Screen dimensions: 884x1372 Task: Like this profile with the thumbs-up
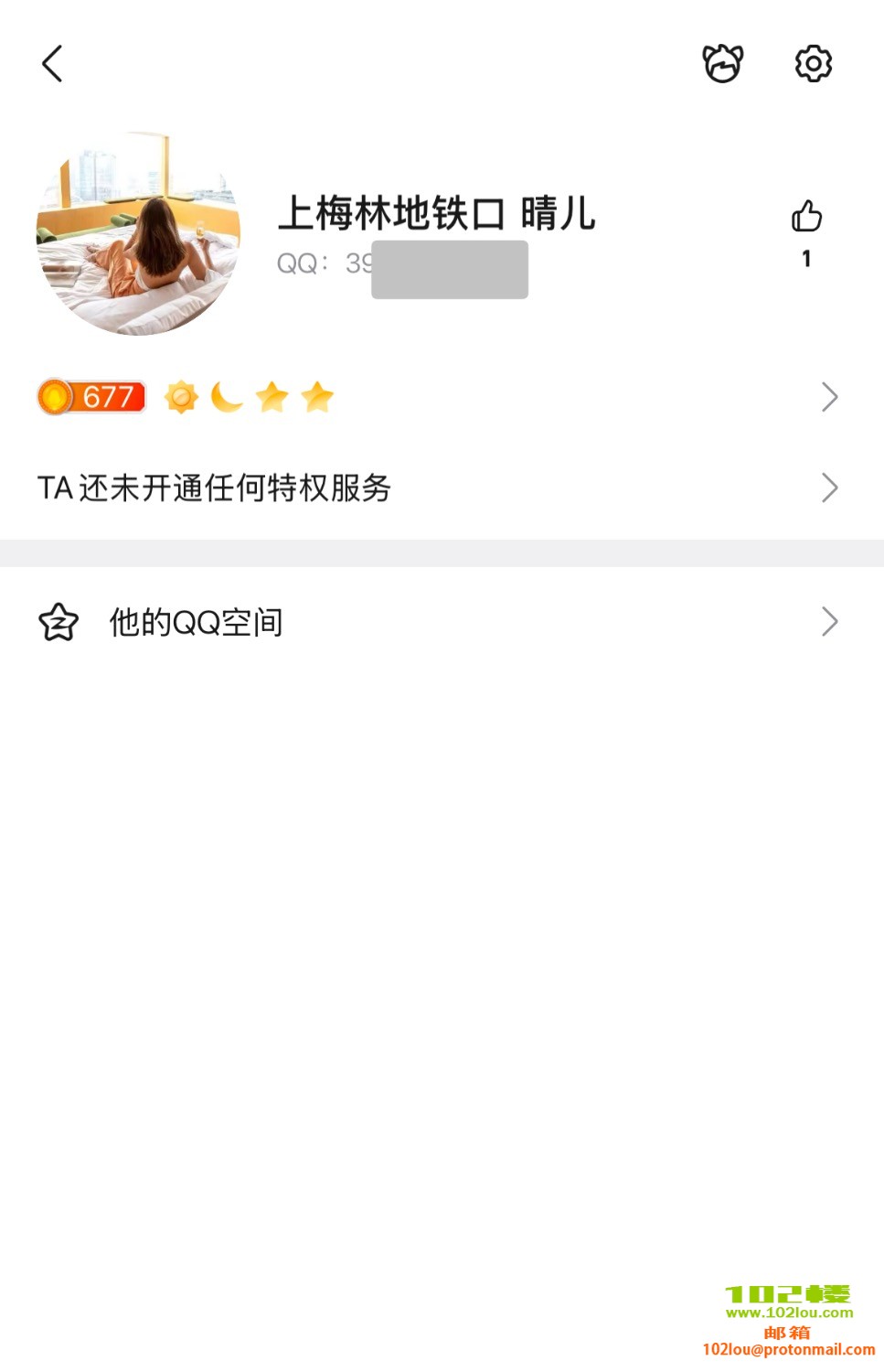(806, 218)
